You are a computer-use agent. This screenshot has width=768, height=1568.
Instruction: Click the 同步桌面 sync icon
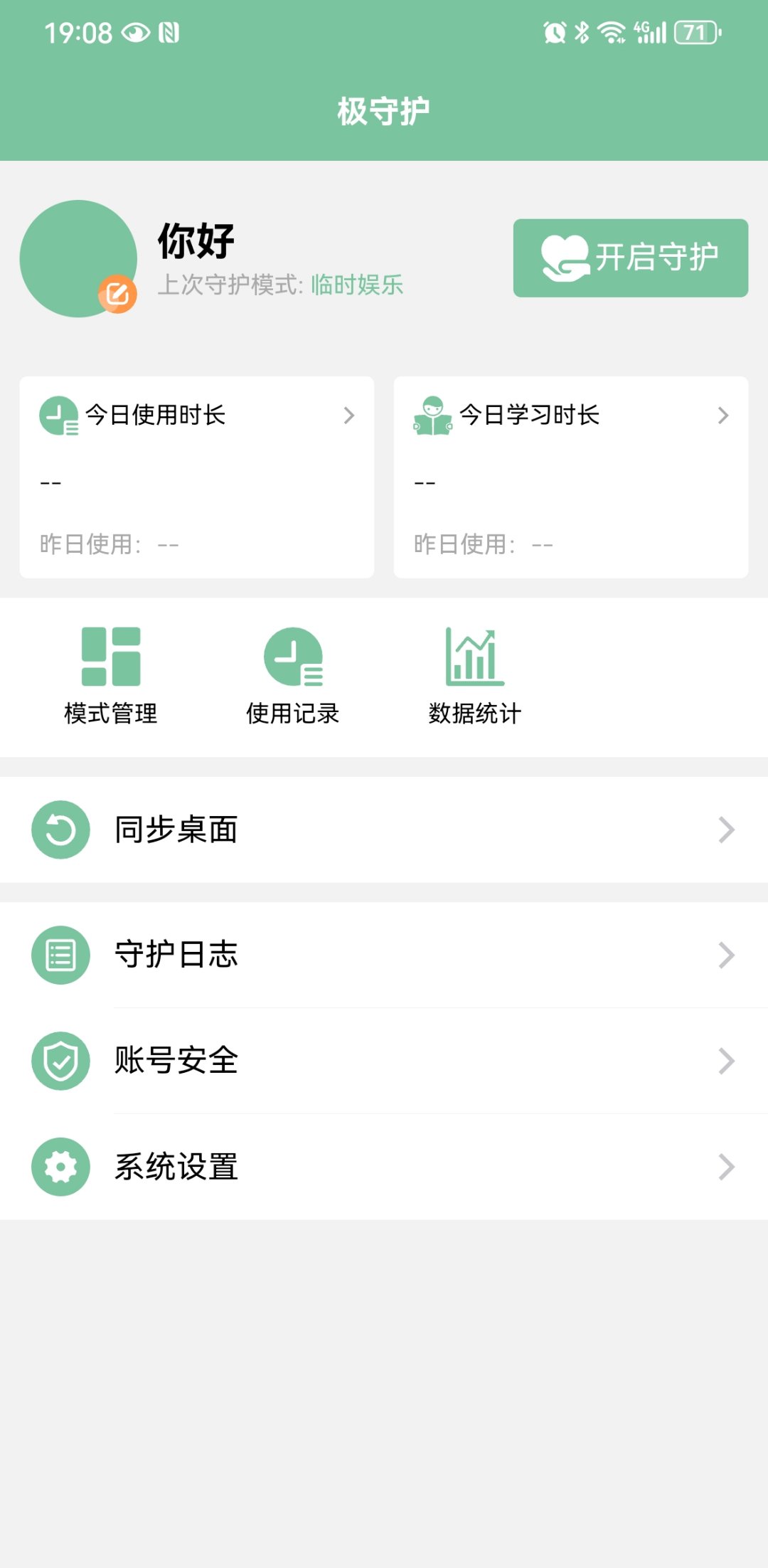point(60,830)
